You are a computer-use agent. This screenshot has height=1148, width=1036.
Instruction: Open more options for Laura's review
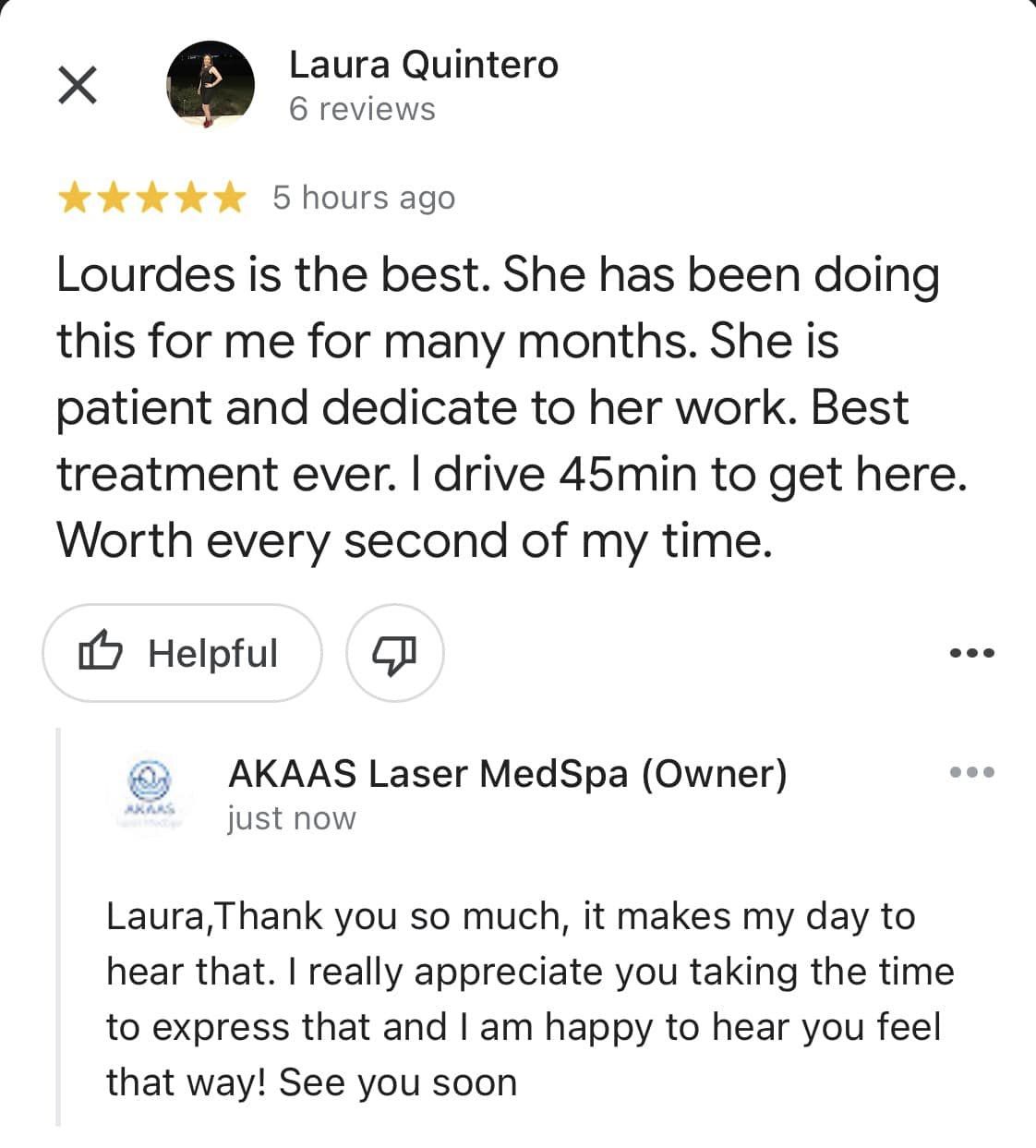pos(972,653)
